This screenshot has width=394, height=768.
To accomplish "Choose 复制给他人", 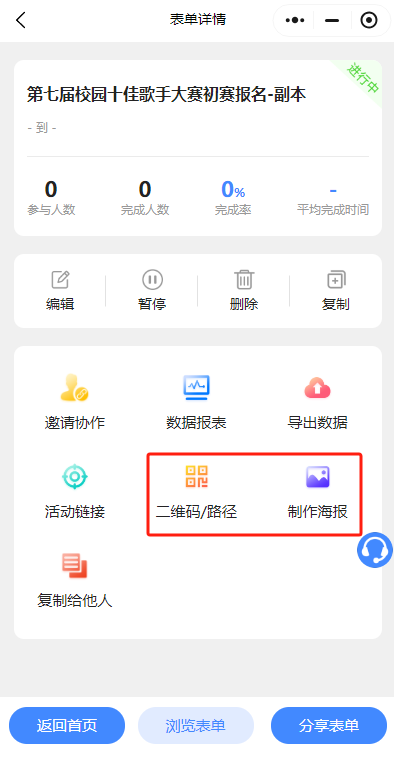I will click(x=74, y=580).
